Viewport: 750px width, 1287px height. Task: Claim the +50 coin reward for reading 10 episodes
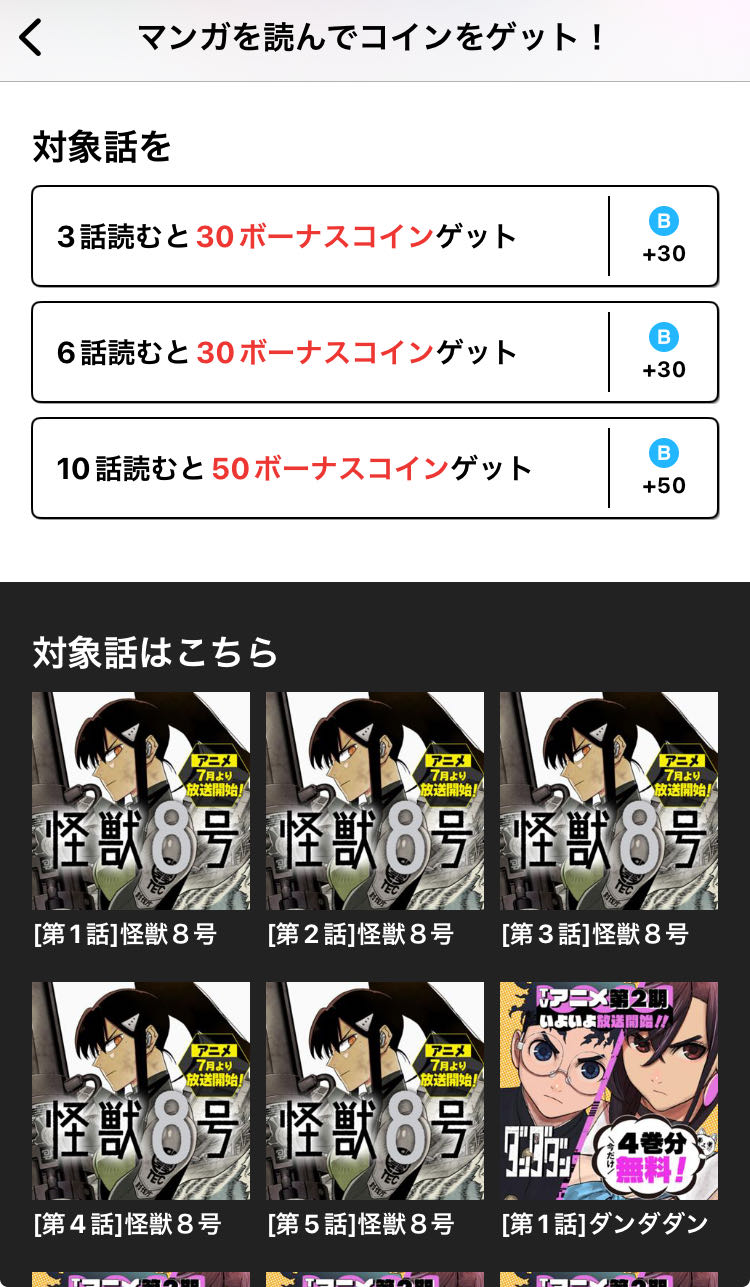[x=664, y=469]
